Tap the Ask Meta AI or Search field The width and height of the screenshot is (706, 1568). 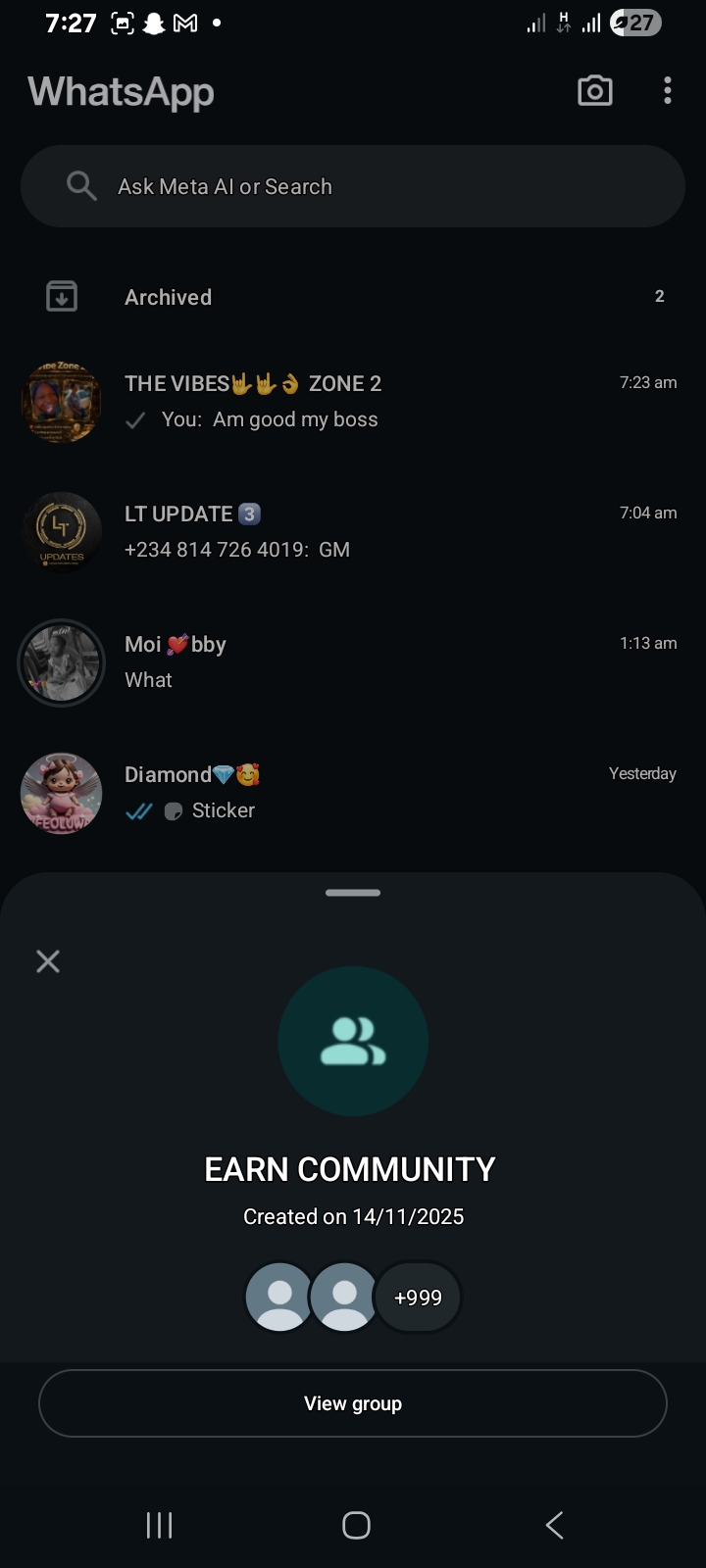353,186
